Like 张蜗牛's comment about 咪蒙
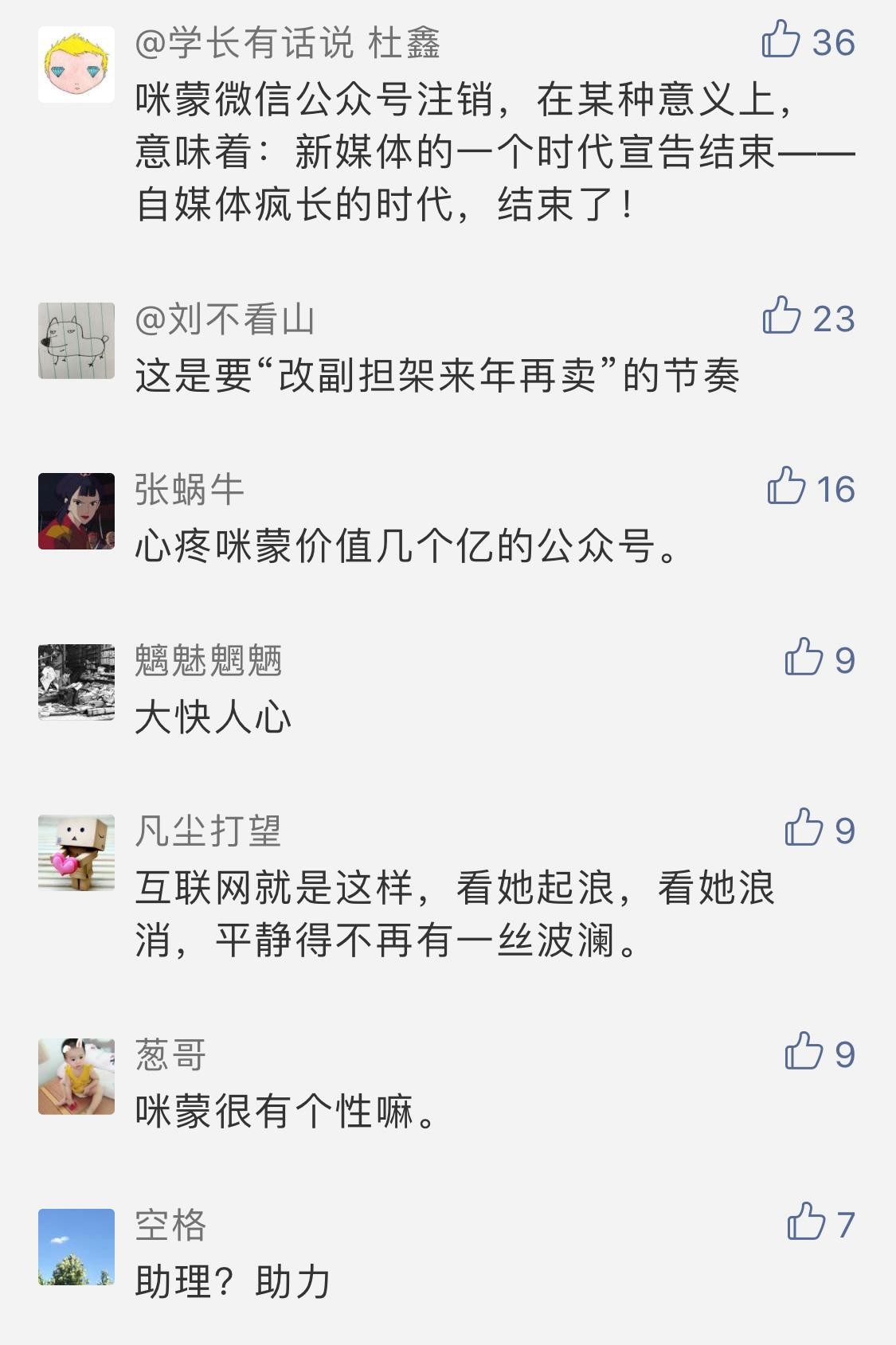This screenshot has width=896, height=1345. click(786, 487)
